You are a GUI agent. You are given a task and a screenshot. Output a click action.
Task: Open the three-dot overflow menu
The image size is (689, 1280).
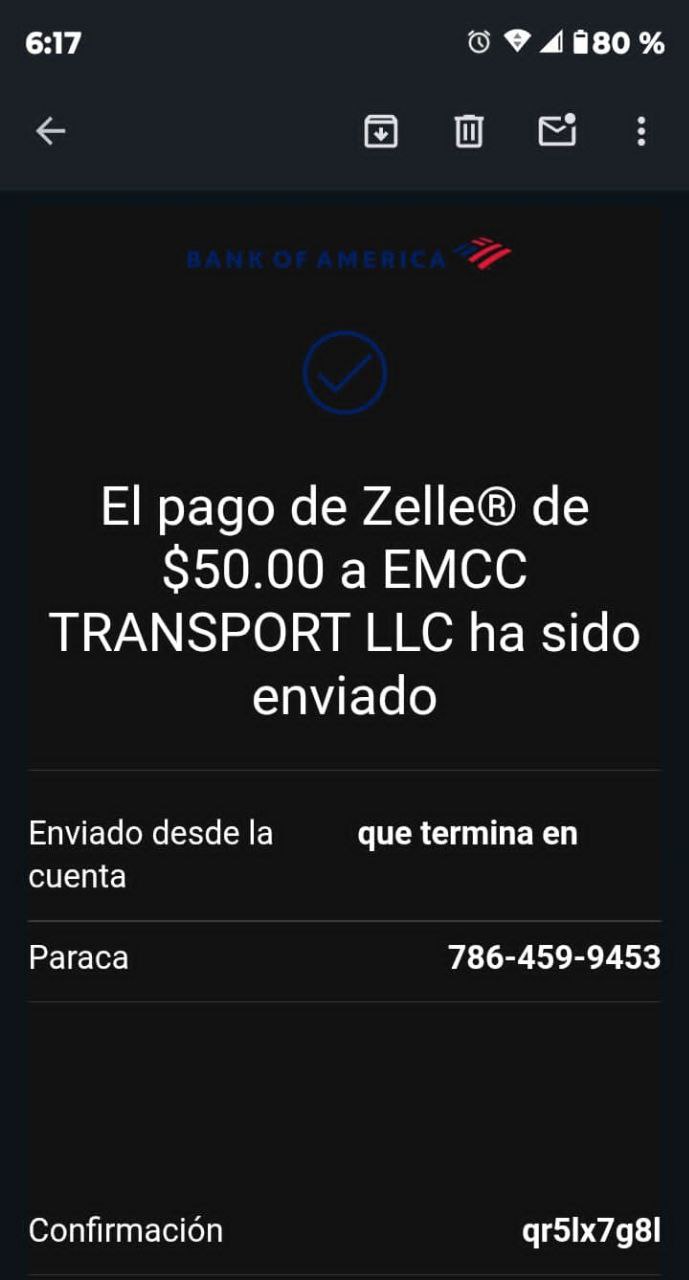click(641, 131)
